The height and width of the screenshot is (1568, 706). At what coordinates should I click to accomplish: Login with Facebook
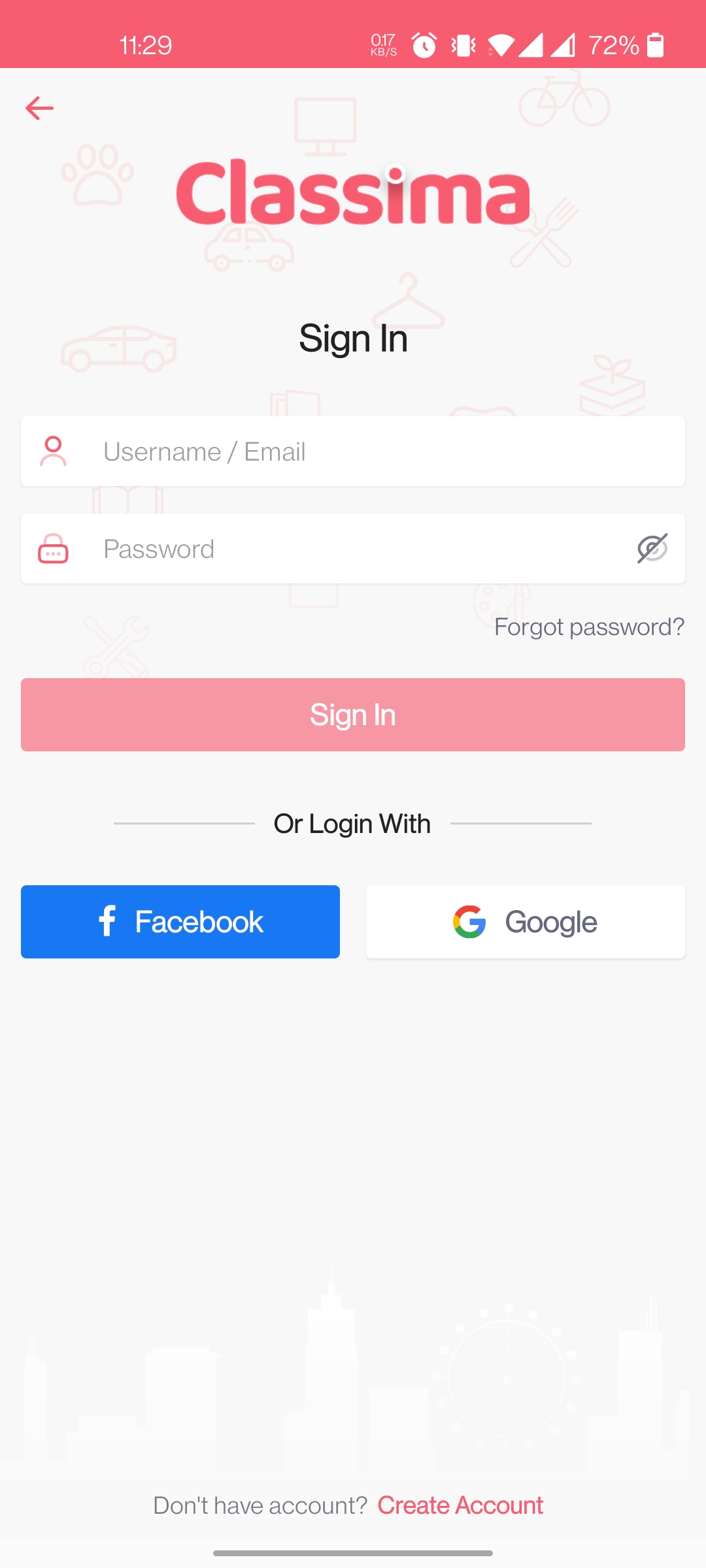(x=180, y=921)
